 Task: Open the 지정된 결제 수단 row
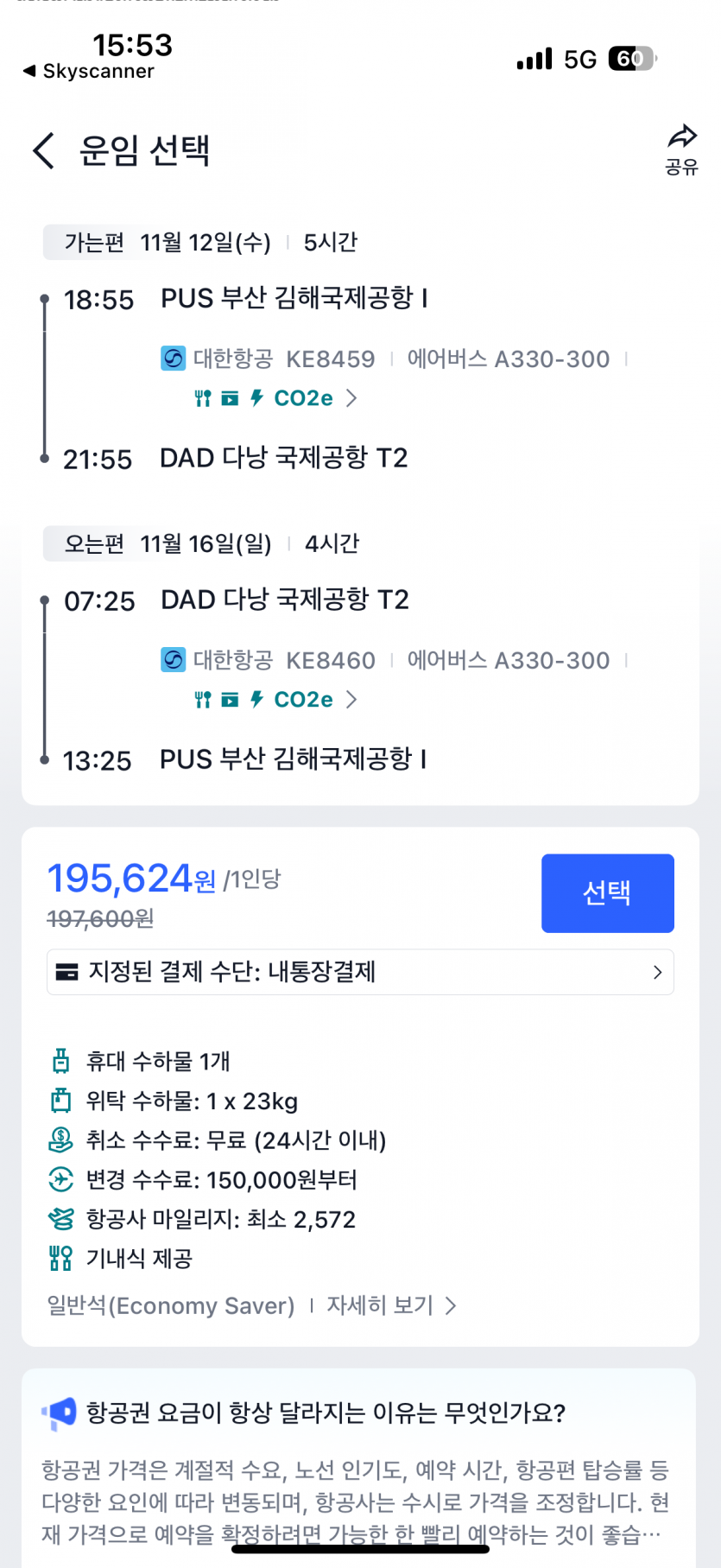pos(360,972)
